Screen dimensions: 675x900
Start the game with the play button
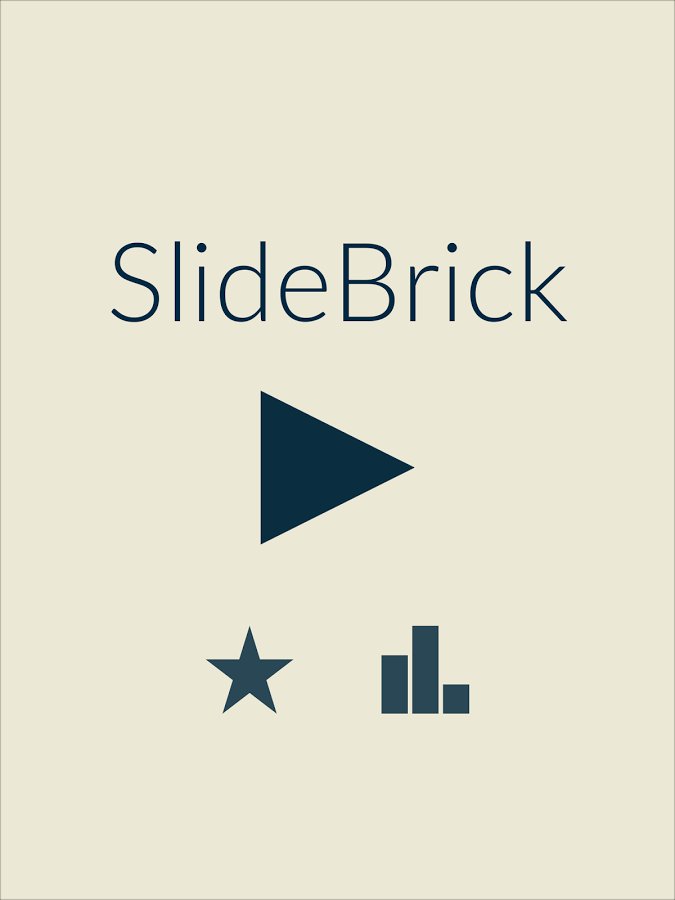[320, 467]
